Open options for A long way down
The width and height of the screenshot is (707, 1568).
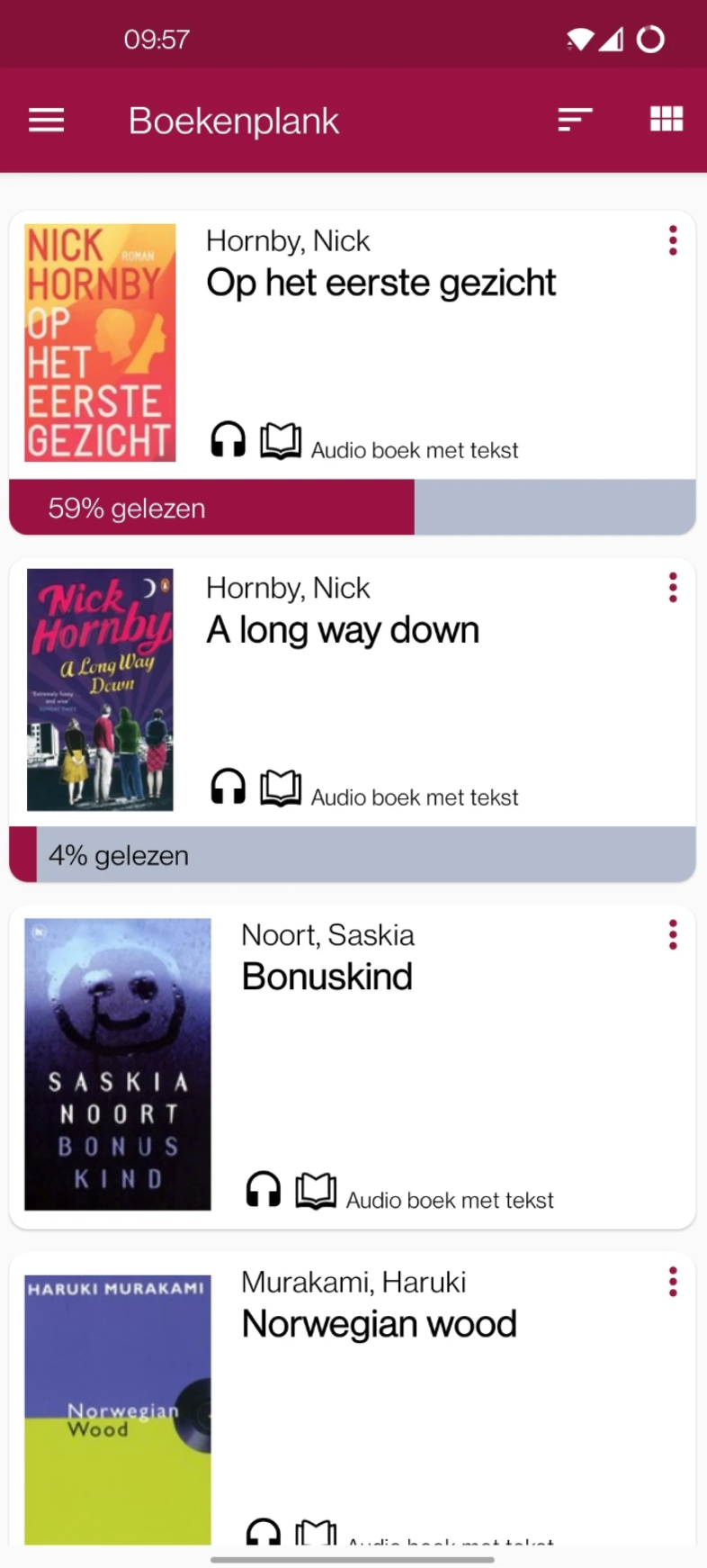673,588
